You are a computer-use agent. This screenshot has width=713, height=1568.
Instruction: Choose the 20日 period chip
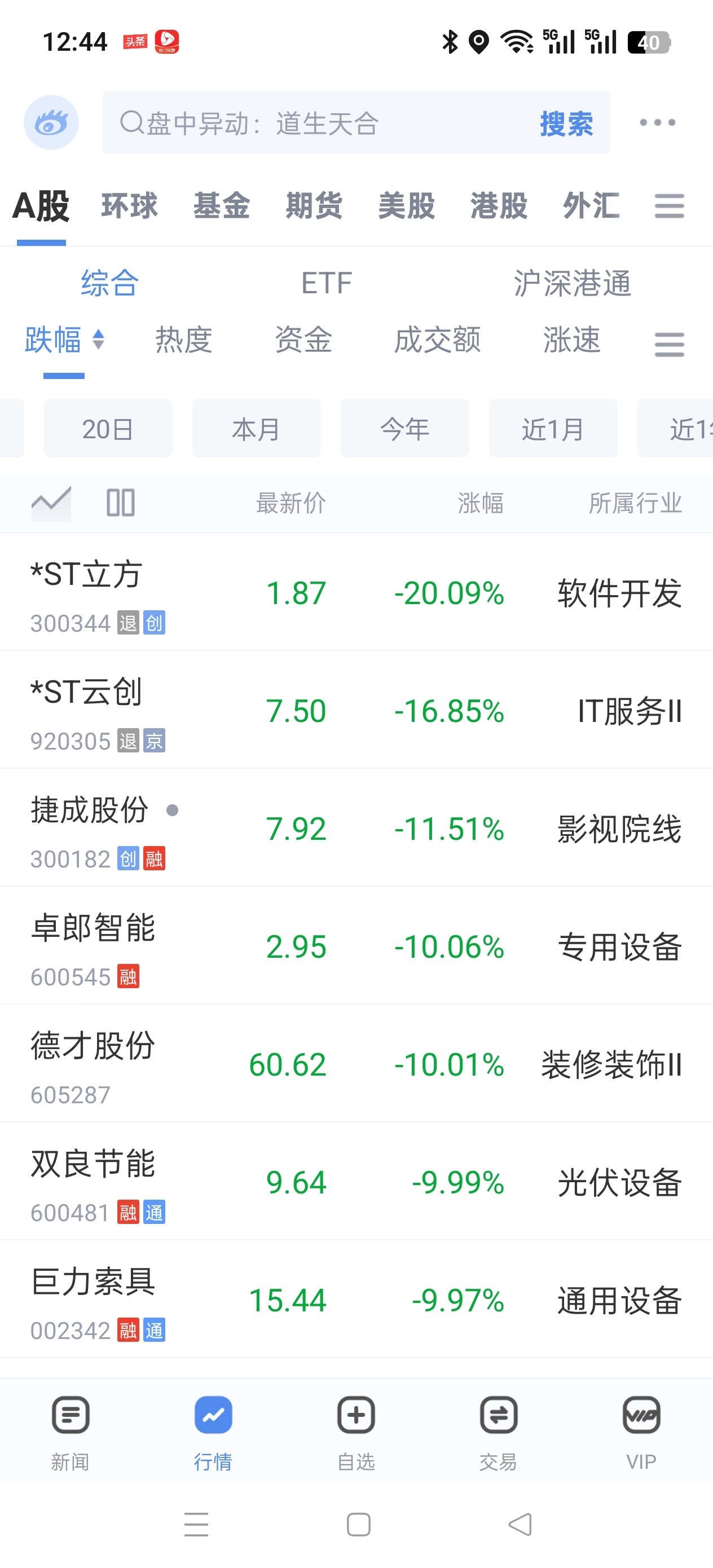[x=108, y=429]
